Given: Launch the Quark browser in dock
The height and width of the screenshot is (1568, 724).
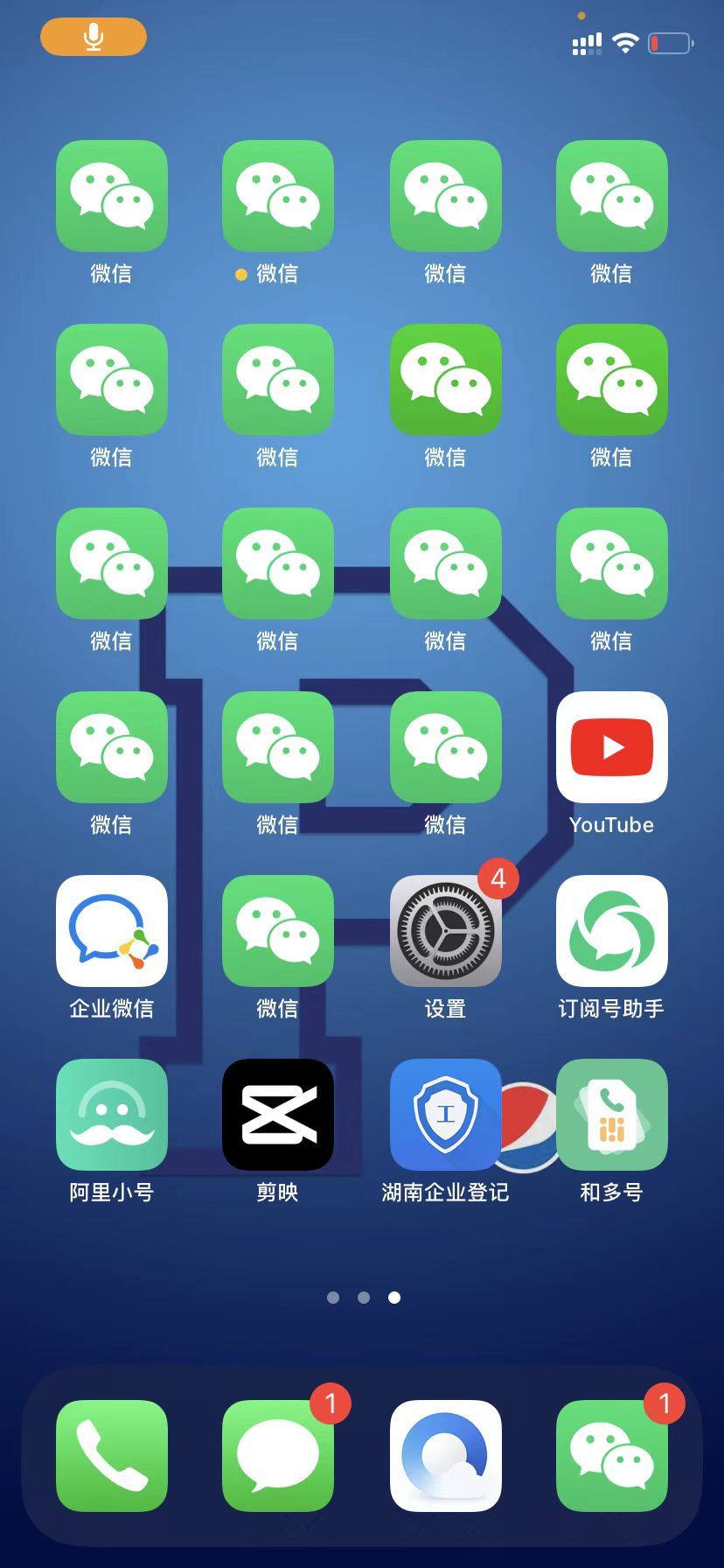Looking at the screenshot, I should 445,1455.
